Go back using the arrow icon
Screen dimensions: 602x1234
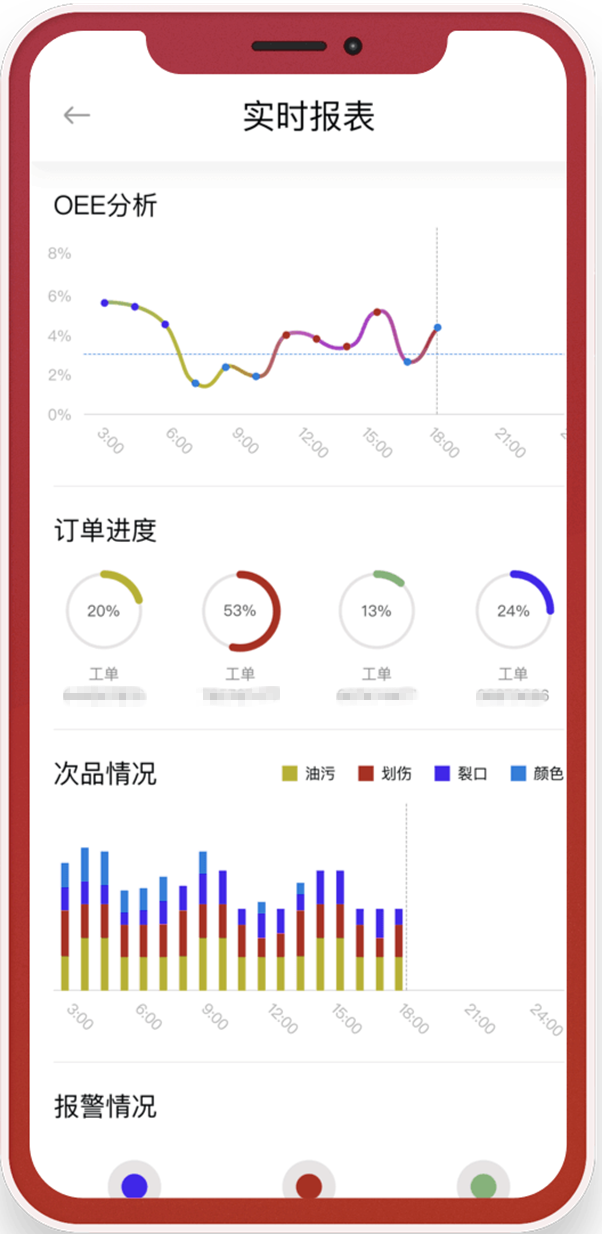coord(77,116)
